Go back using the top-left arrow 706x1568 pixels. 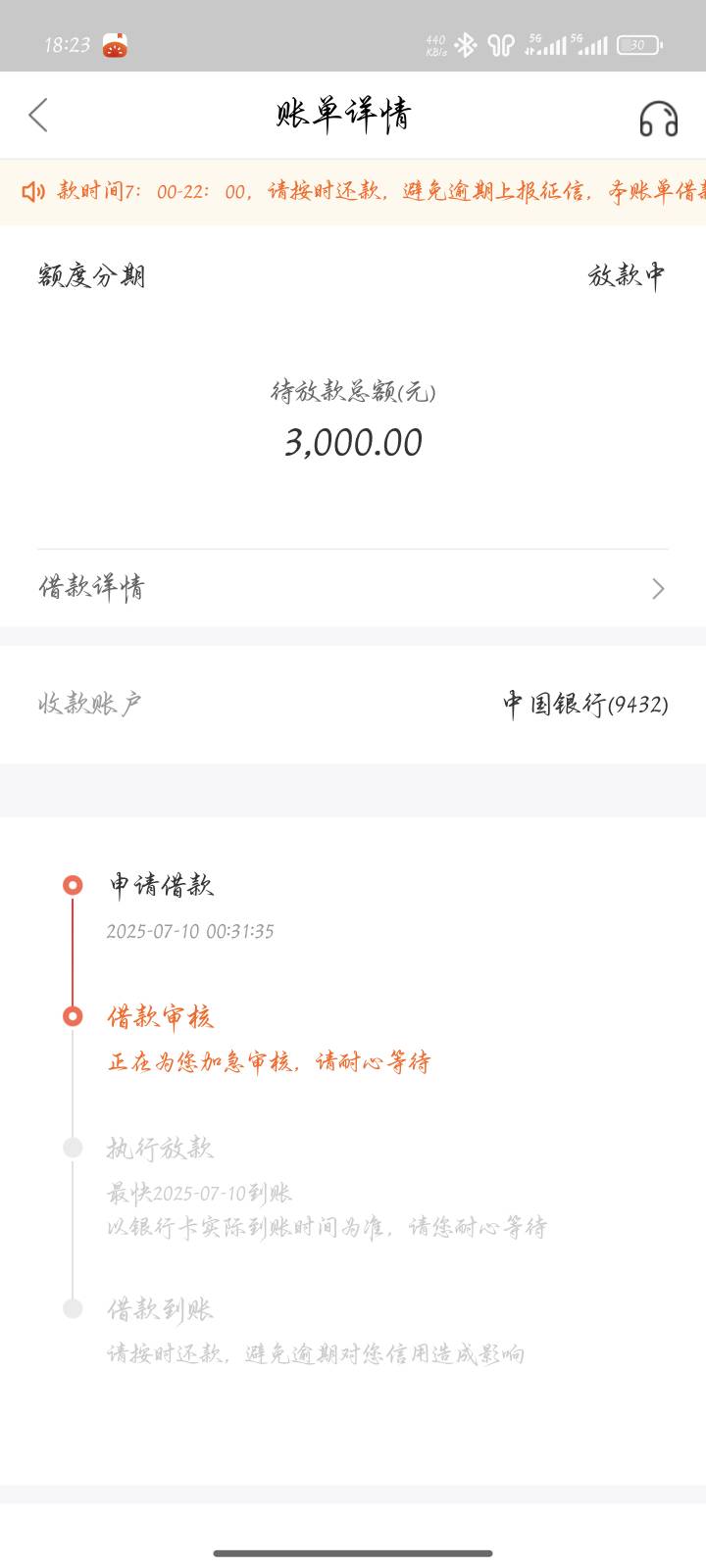(x=38, y=116)
